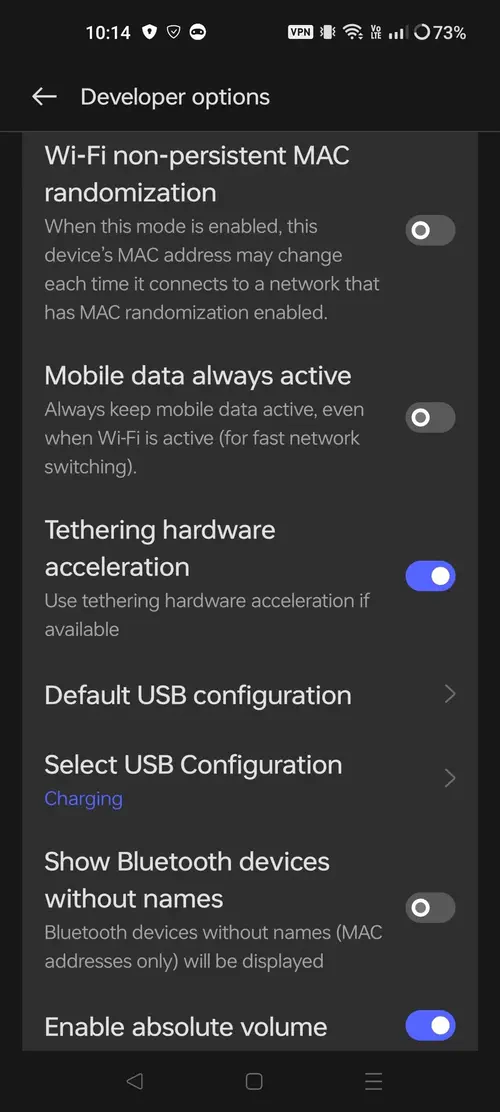Toggle Show Bluetooth devices without names
The image size is (500, 1112).
click(430, 908)
